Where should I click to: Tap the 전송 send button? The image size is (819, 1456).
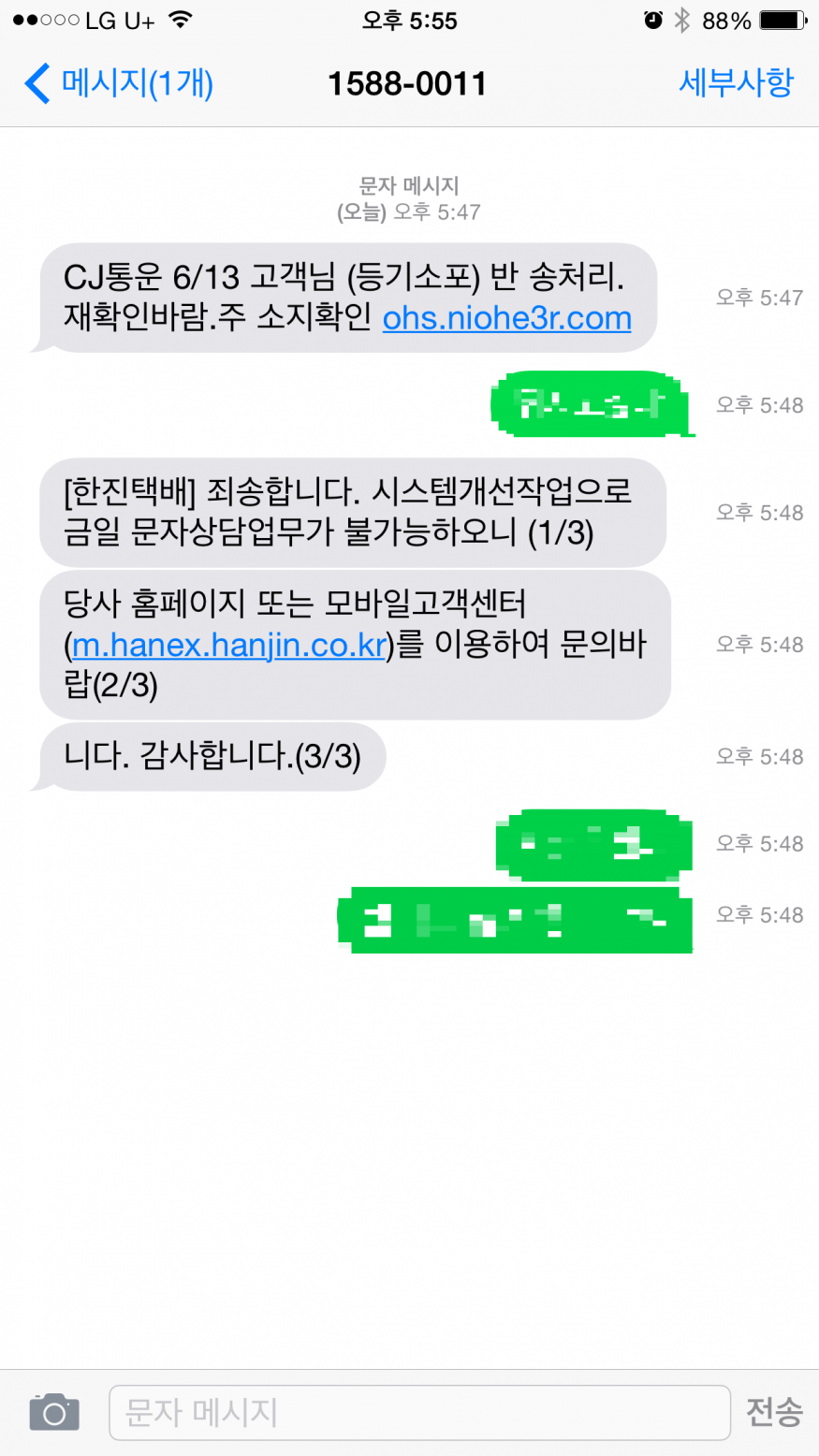click(x=773, y=1411)
